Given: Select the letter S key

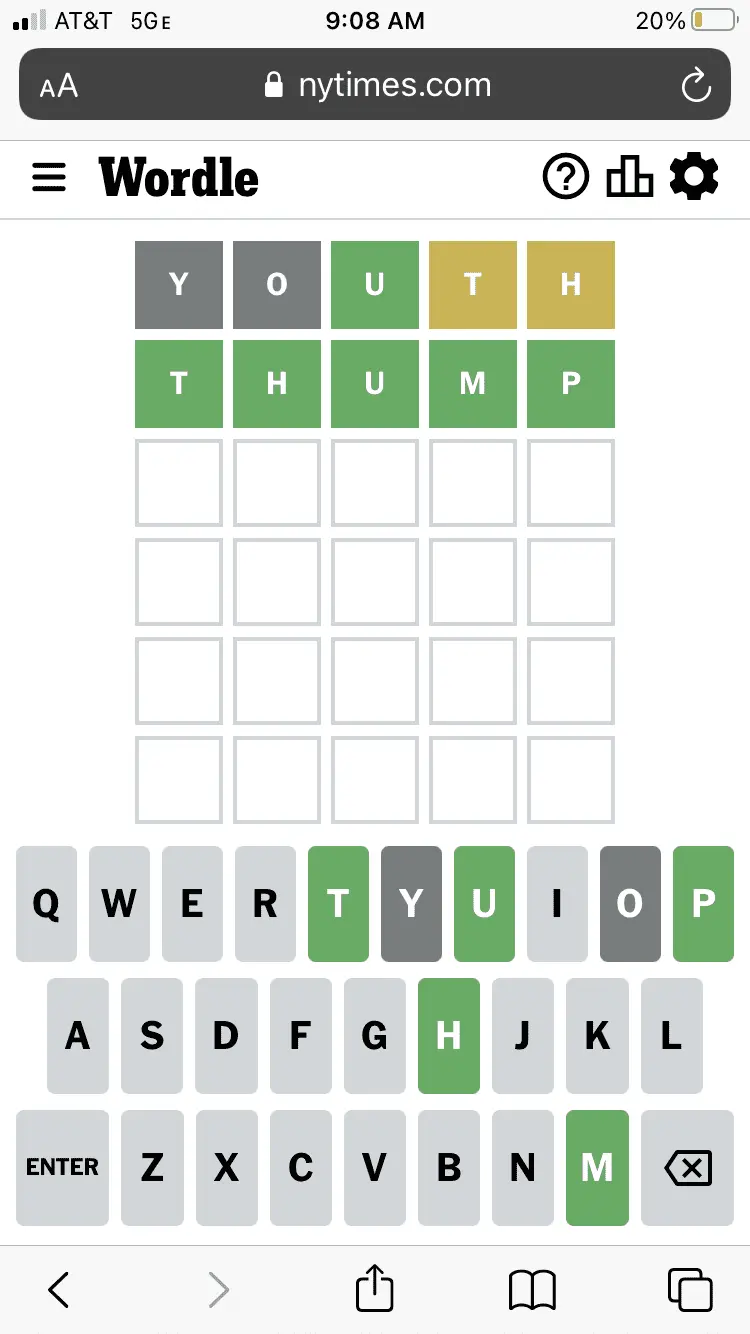Looking at the screenshot, I should click(x=152, y=1036).
